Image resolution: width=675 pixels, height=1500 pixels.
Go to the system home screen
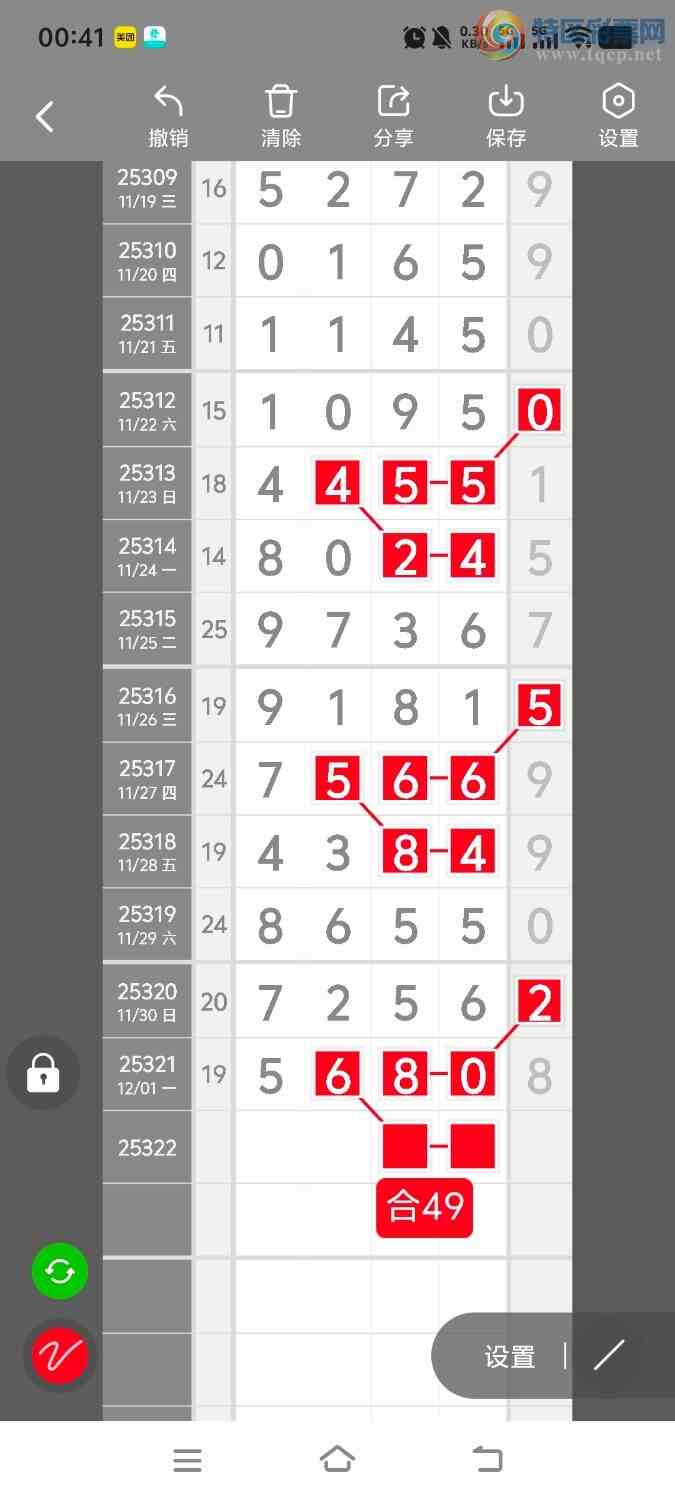click(337, 1461)
